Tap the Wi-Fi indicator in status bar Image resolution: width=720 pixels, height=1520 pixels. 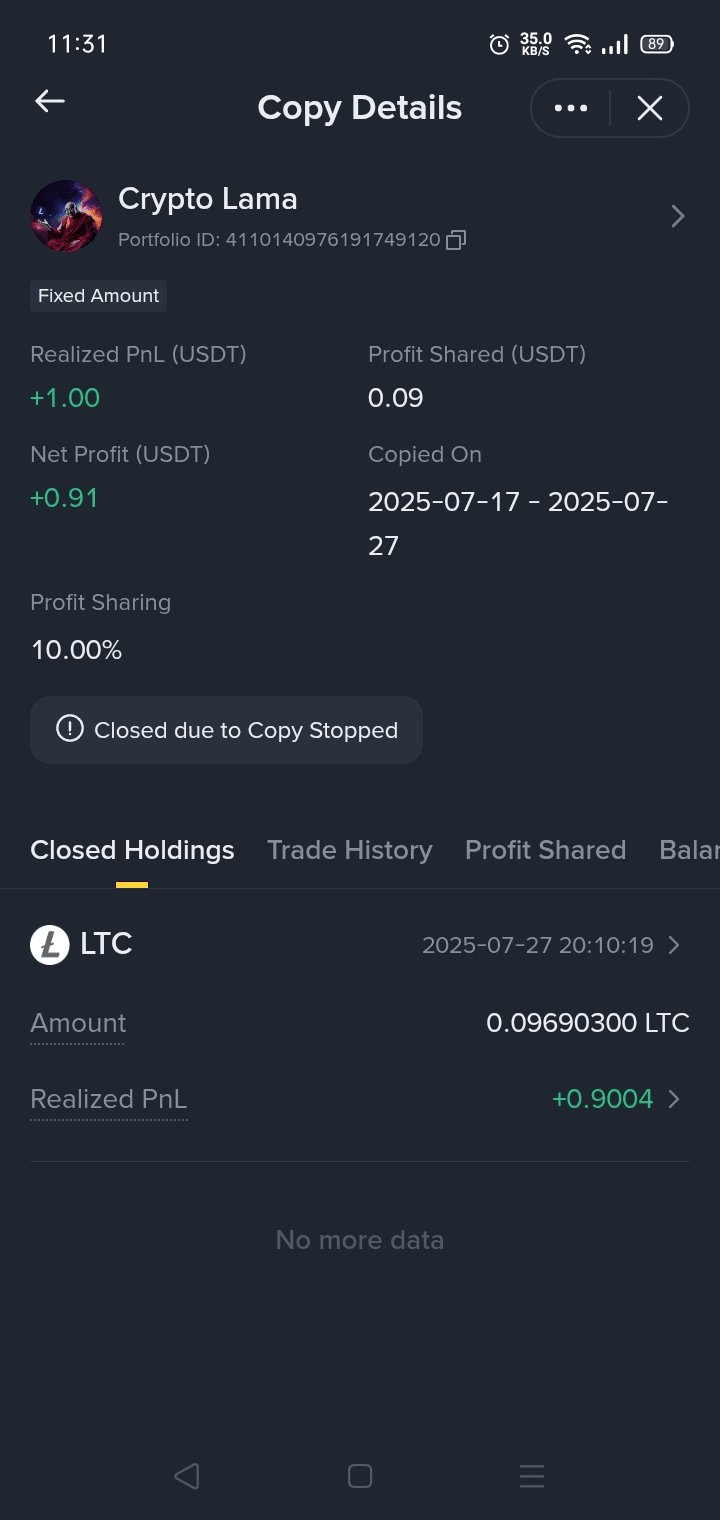tap(578, 44)
